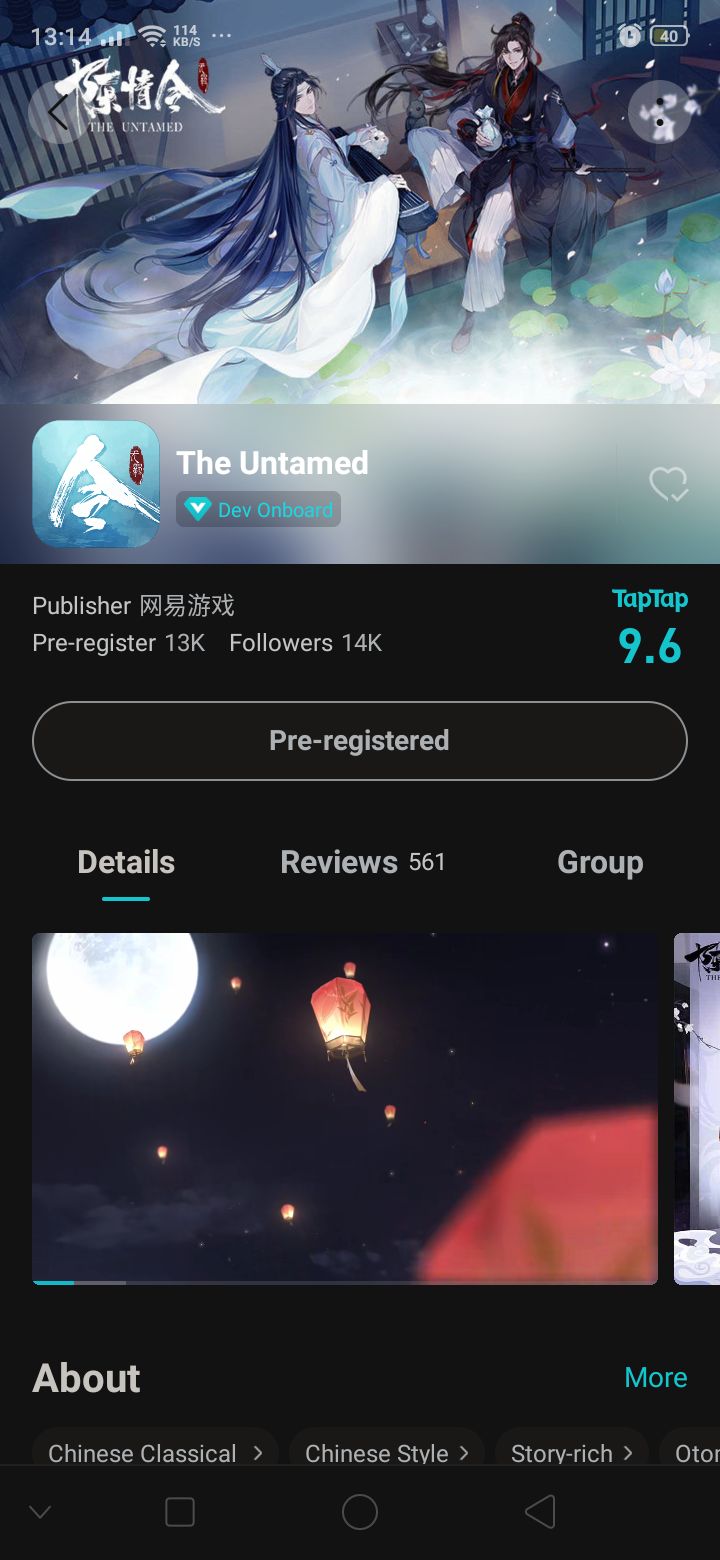Screen dimensions: 720x1560
Task: Open the three-dot overflow menu
Action: coord(660,112)
